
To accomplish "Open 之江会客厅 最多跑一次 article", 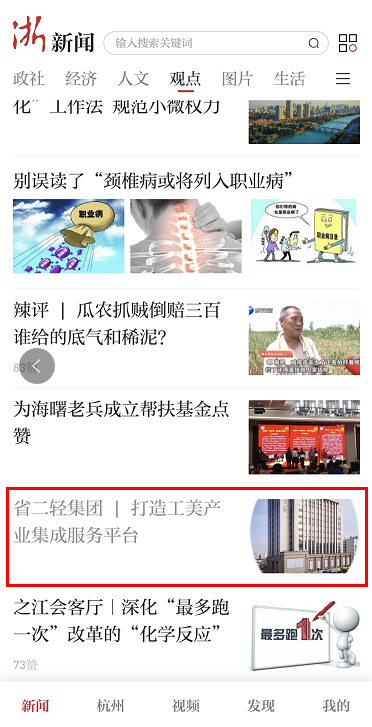I will (x=186, y=633).
